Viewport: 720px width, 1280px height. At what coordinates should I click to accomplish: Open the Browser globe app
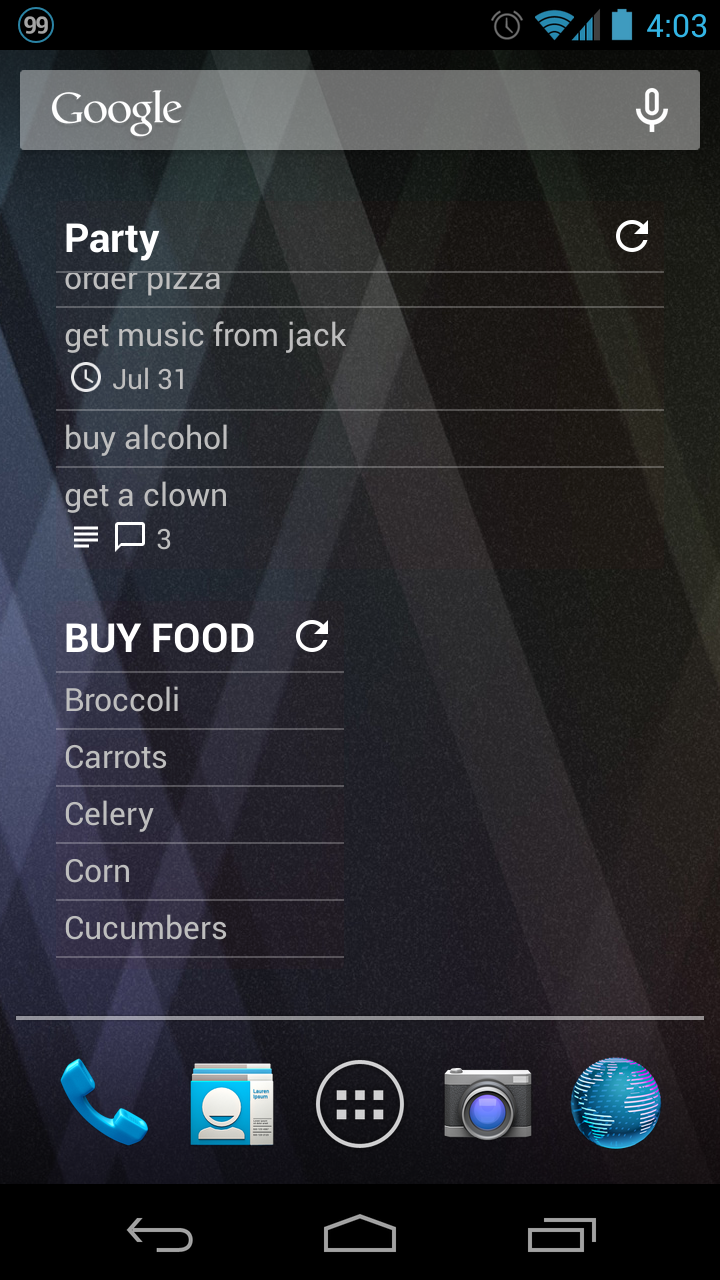[616, 1104]
